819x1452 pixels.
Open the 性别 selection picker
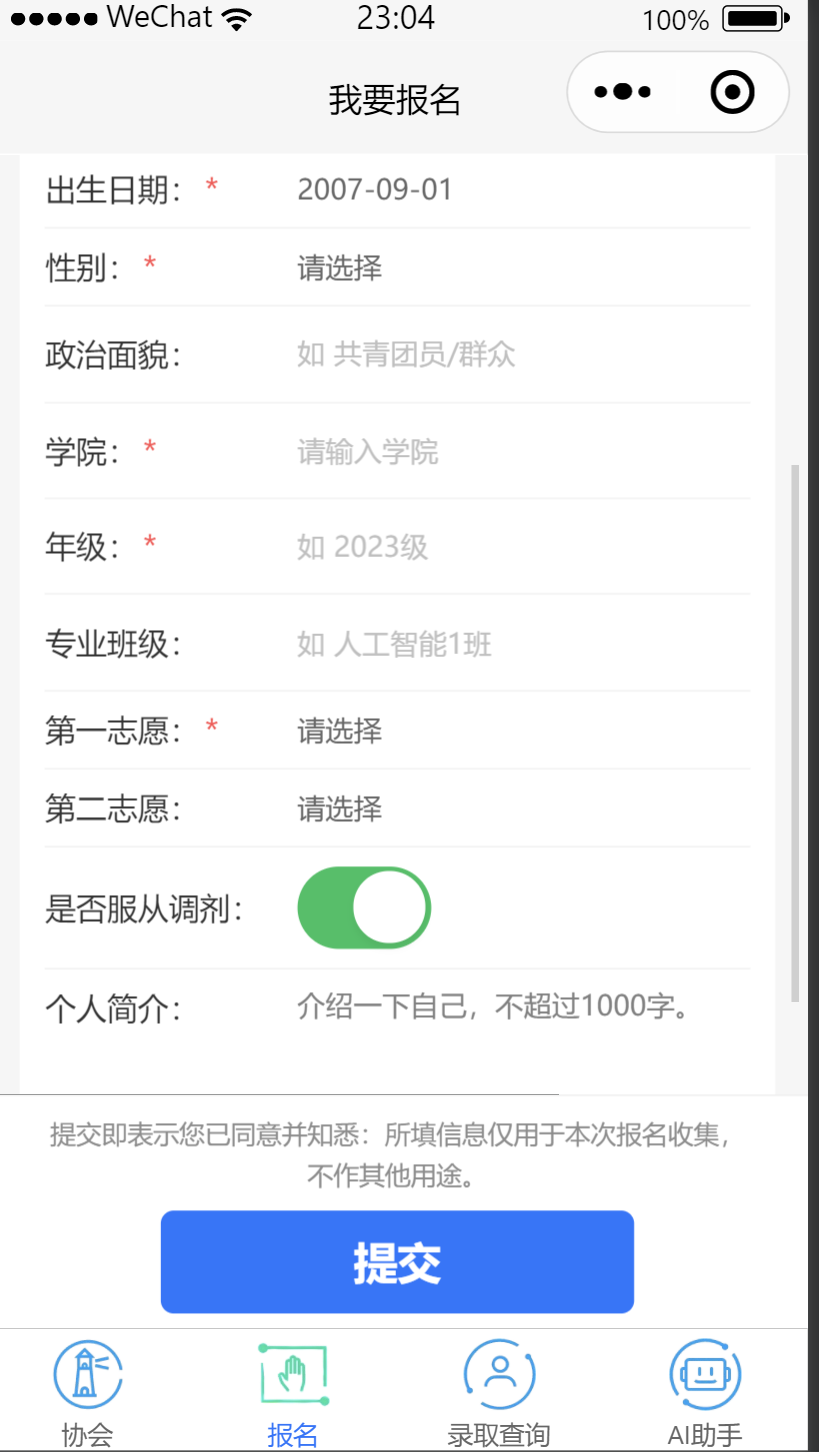click(400, 268)
